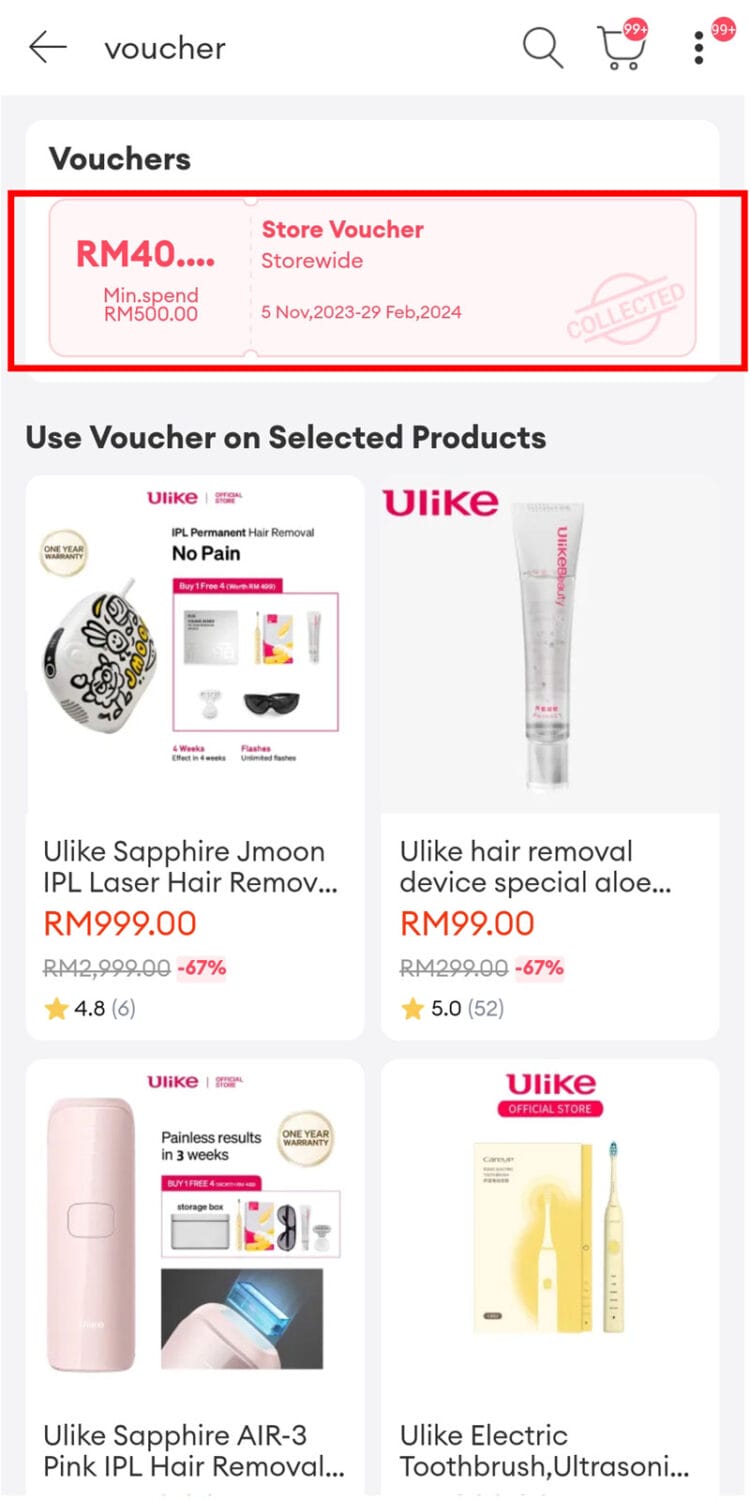Open the RM40 Store Voucher card
The height and width of the screenshot is (1500, 750).
tap(372, 277)
